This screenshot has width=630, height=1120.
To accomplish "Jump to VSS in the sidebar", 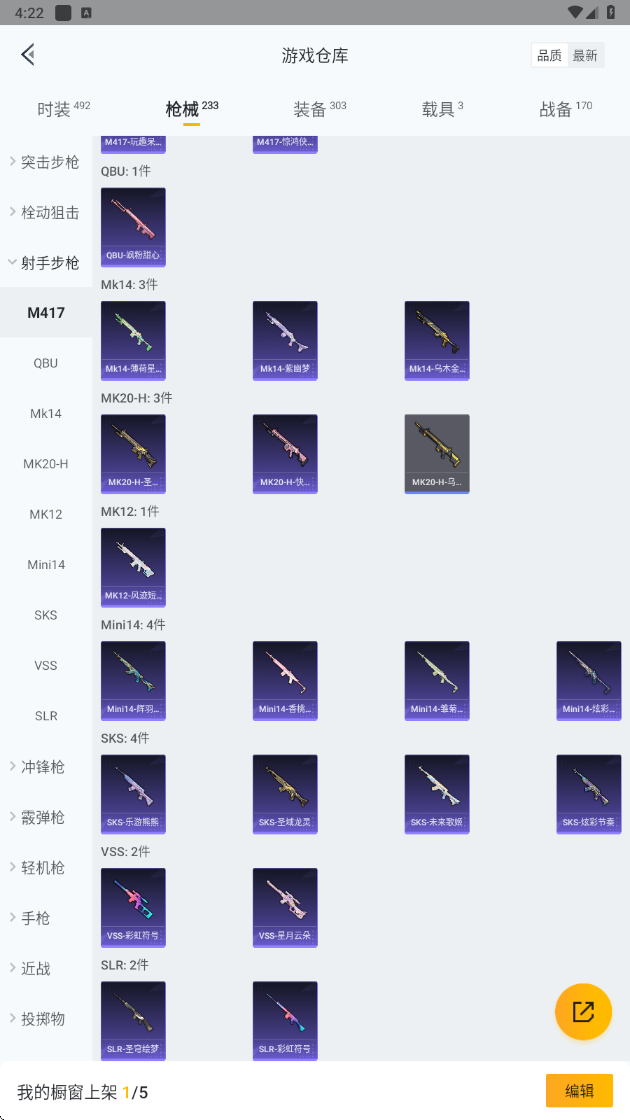I will click(46, 665).
